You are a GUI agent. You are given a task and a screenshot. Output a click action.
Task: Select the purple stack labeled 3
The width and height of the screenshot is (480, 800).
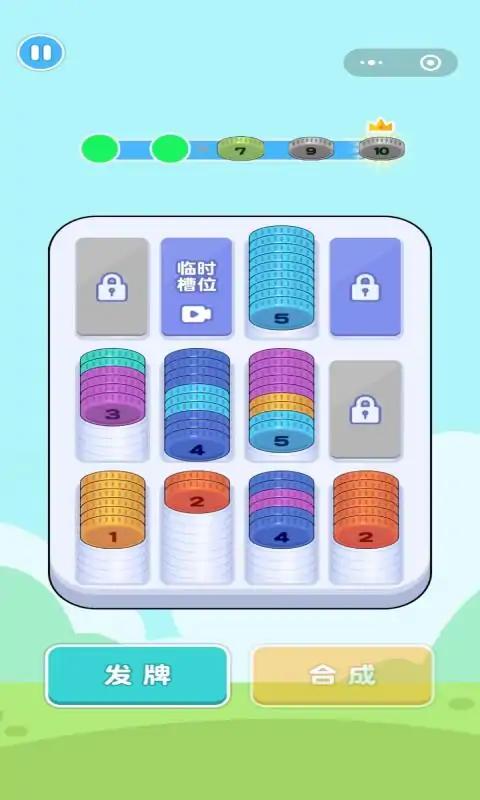pyautogui.click(x=112, y=387)
